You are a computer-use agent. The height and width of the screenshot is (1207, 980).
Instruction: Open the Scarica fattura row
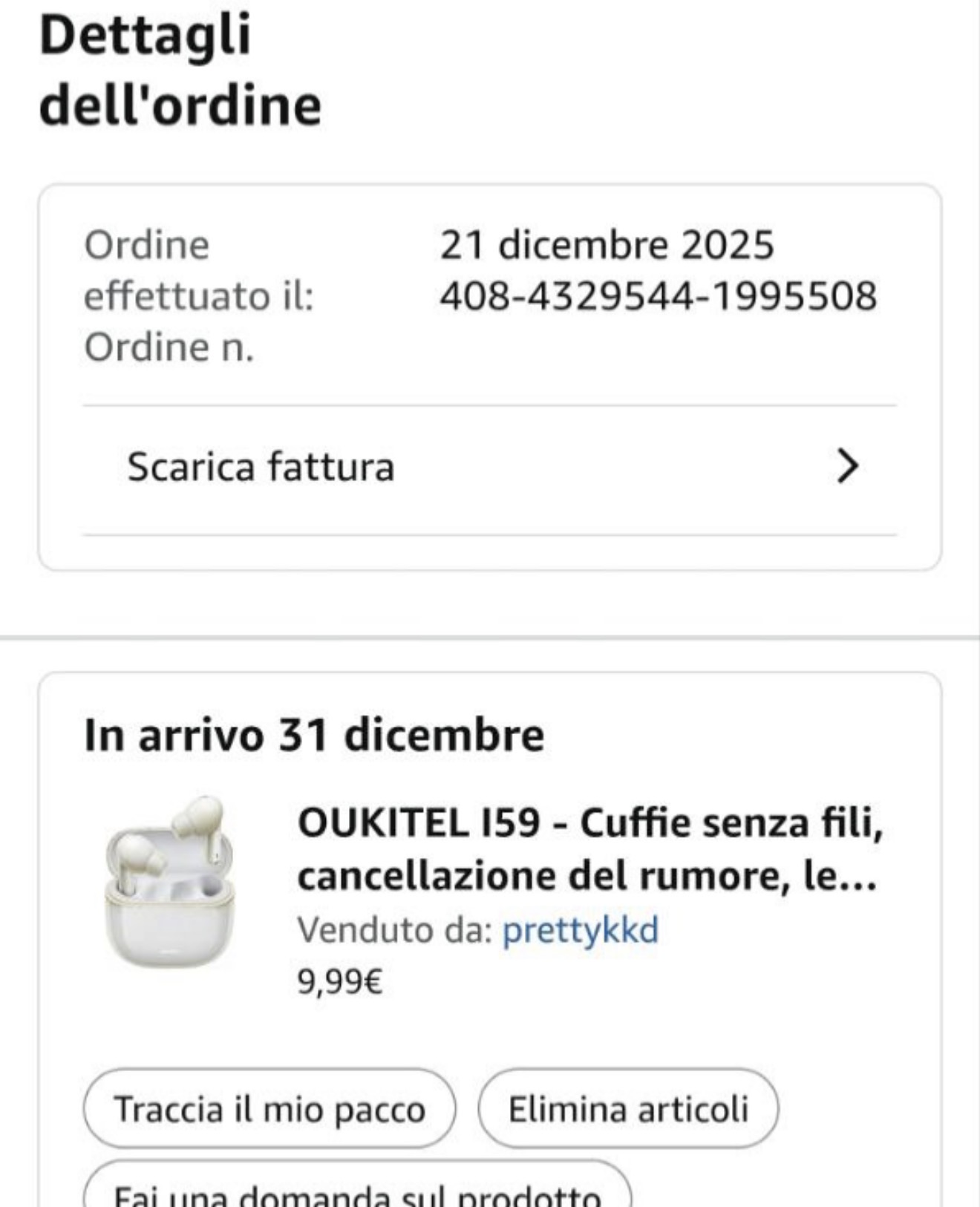coord(490,468)
